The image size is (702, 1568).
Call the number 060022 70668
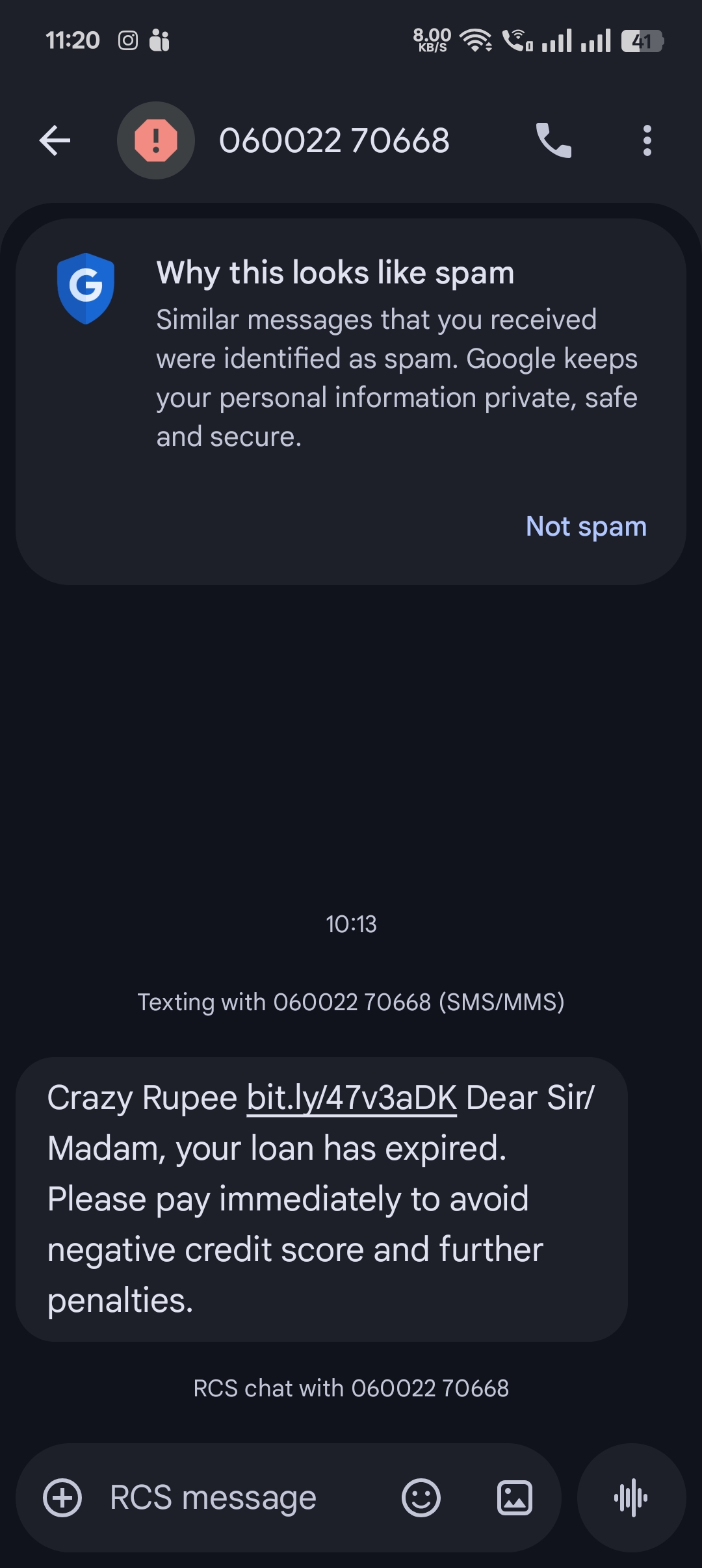click(553, 140)
